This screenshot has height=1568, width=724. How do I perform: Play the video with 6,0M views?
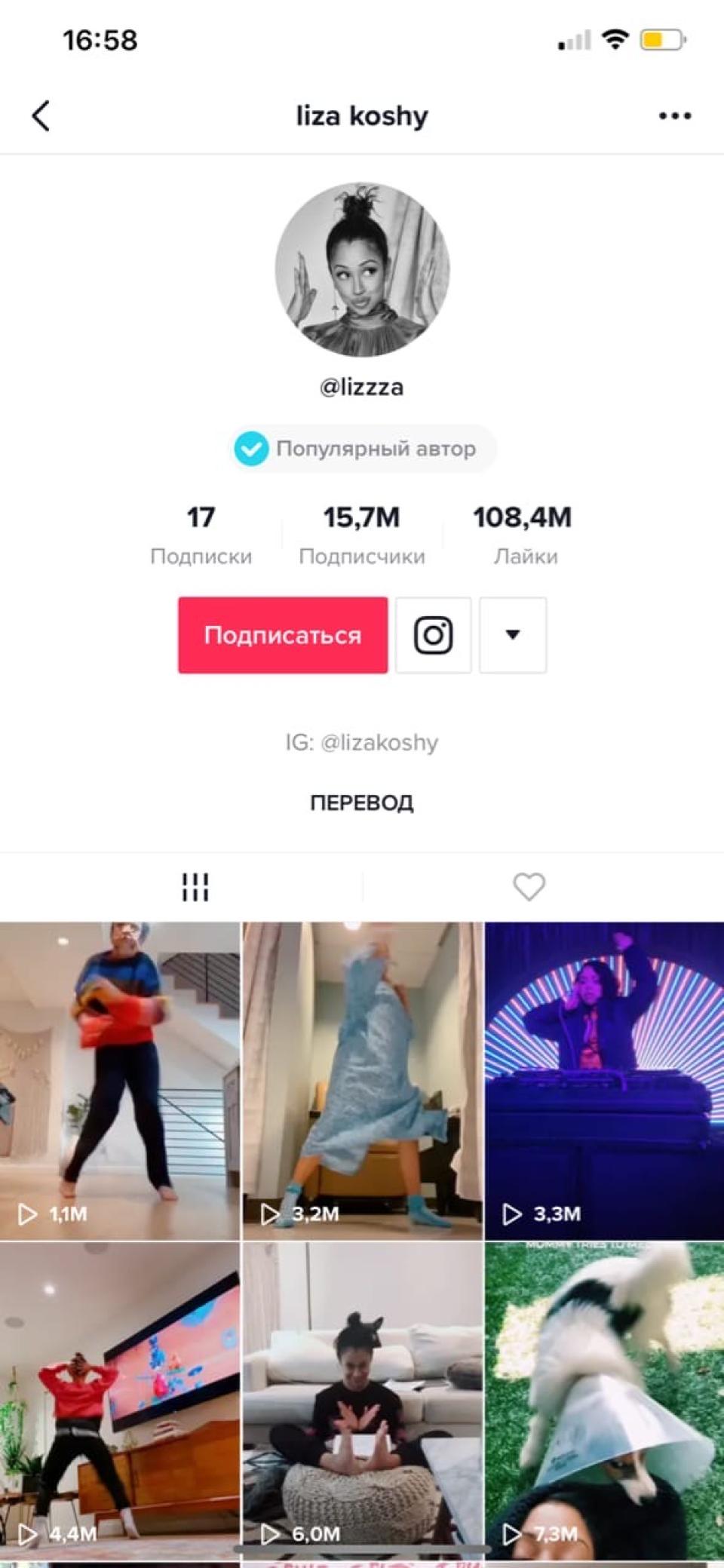tap(362, 1392)
